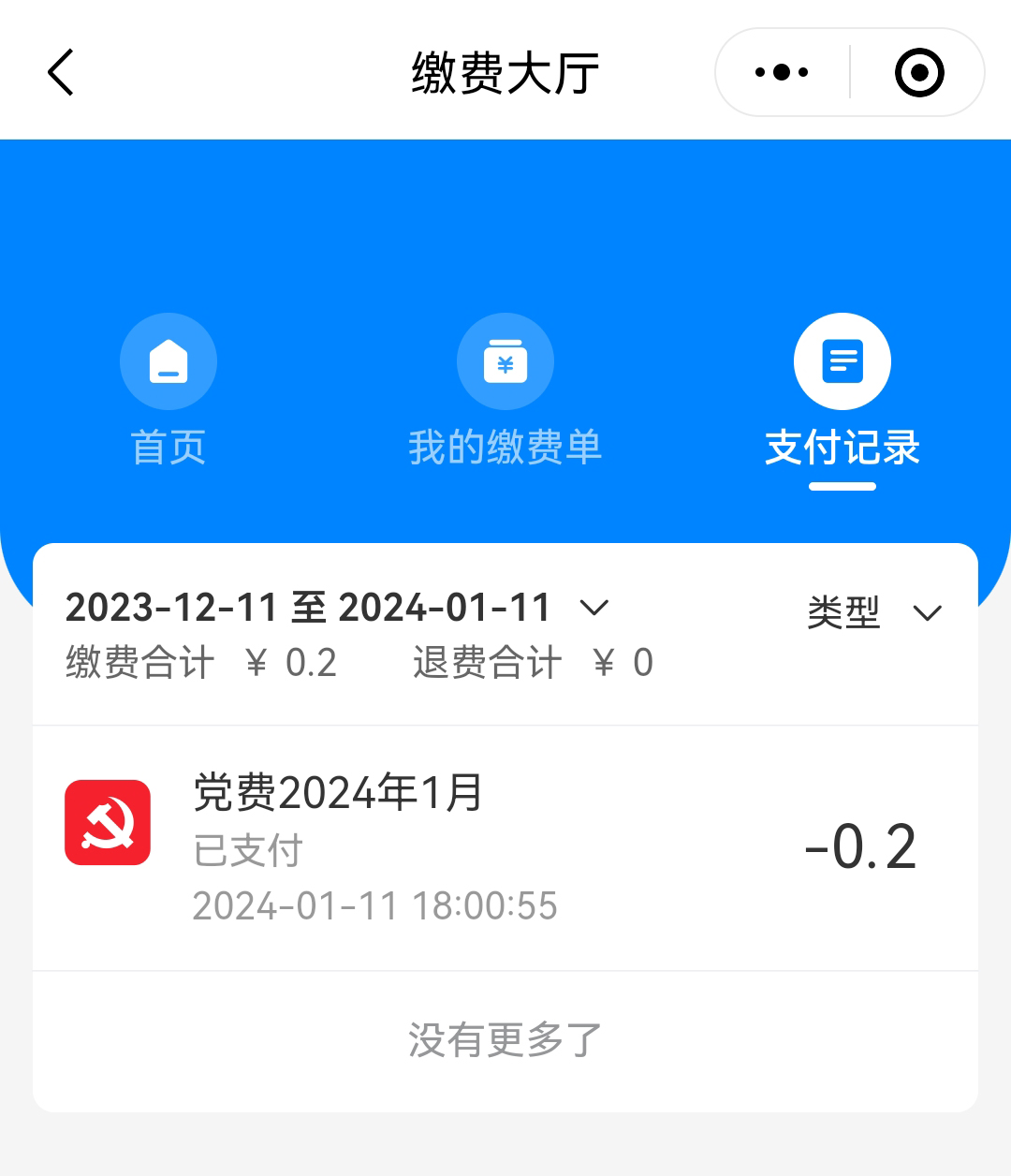Close the mini program with the circle button
The width and height of the screenshot is (1011, 1176).
(x=919, y=73)
